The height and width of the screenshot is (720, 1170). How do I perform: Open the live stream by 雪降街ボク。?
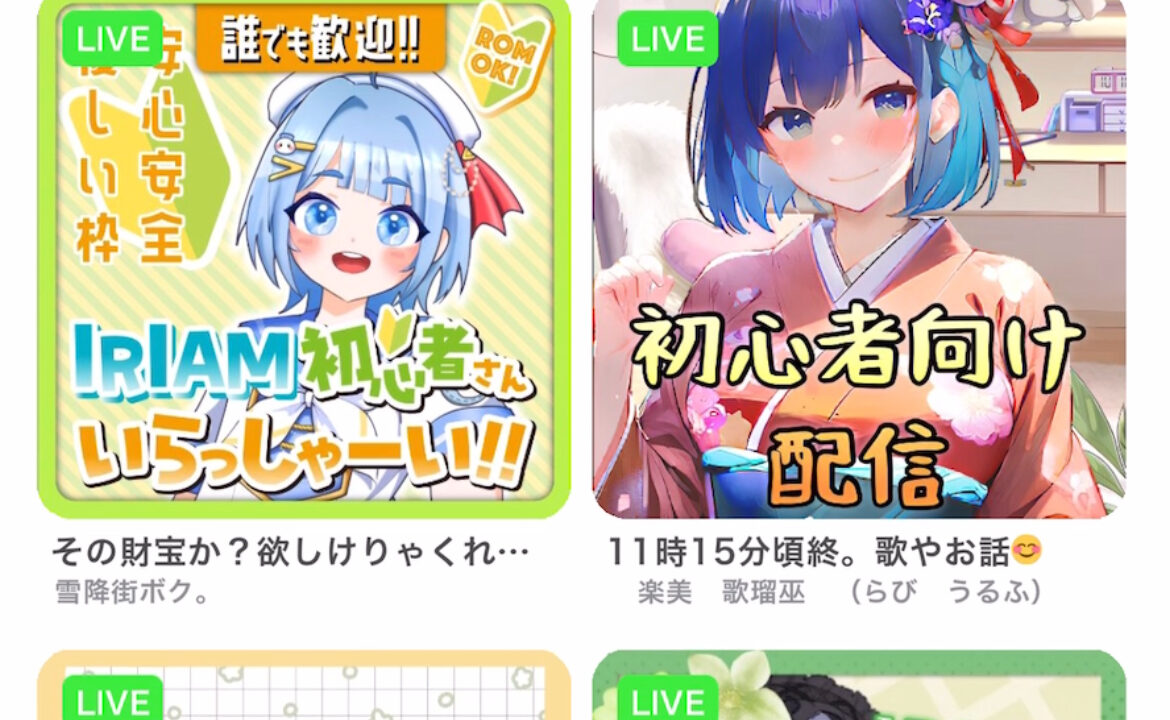pyautogui.click(x=304, y=260)
